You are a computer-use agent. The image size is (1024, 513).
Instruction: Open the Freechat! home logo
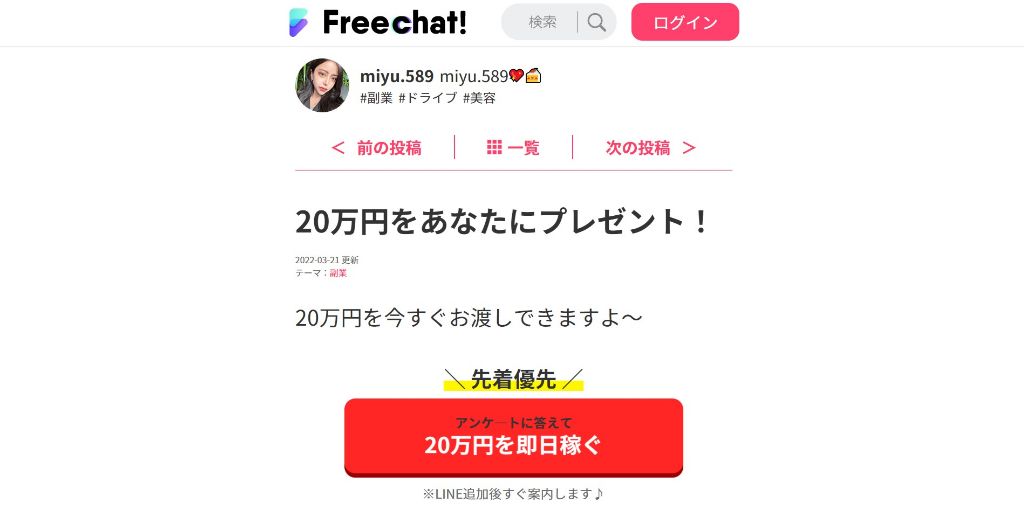point(378,22)
